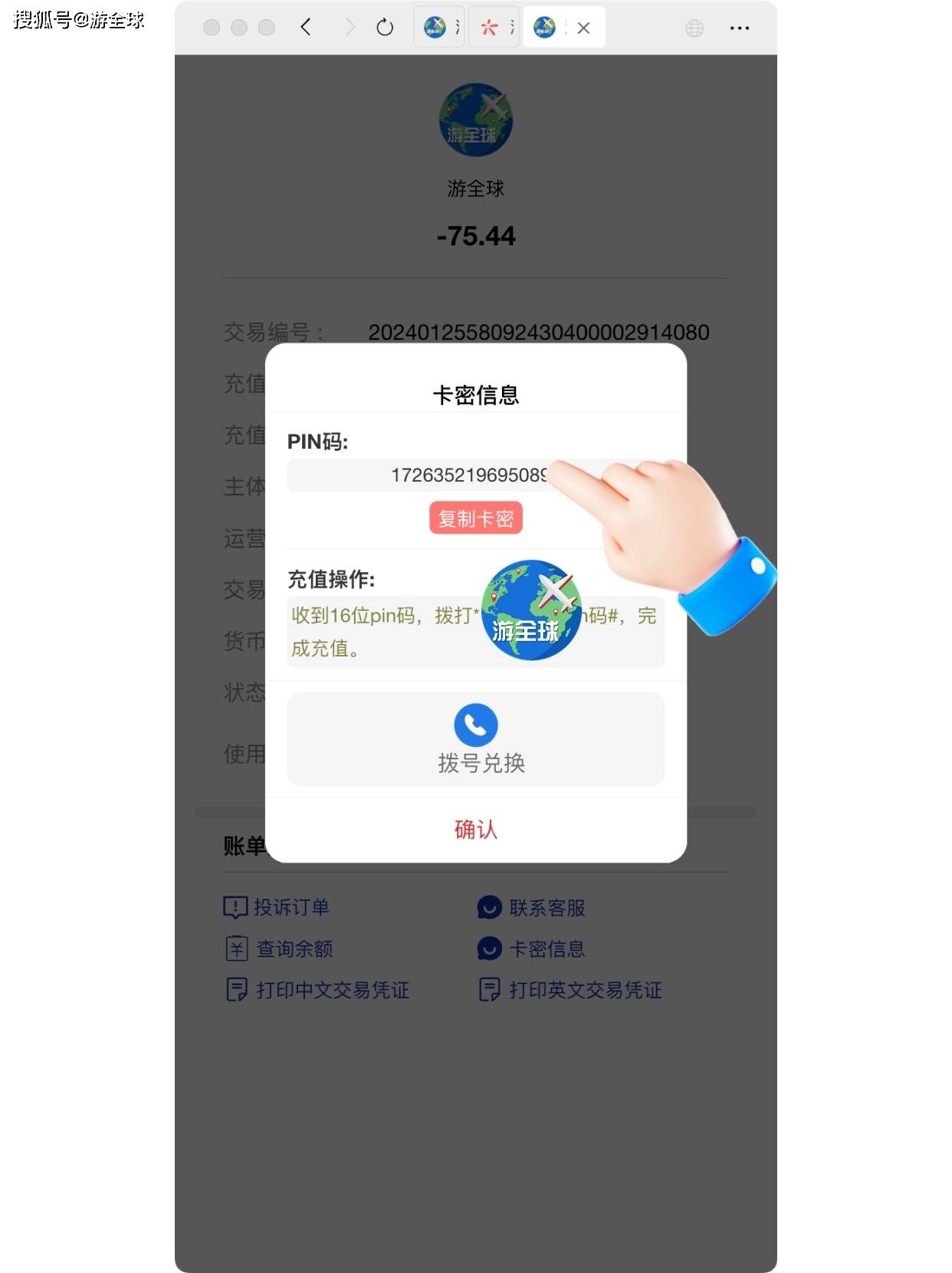Screen dimensions: 952x1273
Task: Open the browser overflow menu
Action: (739, 28)
